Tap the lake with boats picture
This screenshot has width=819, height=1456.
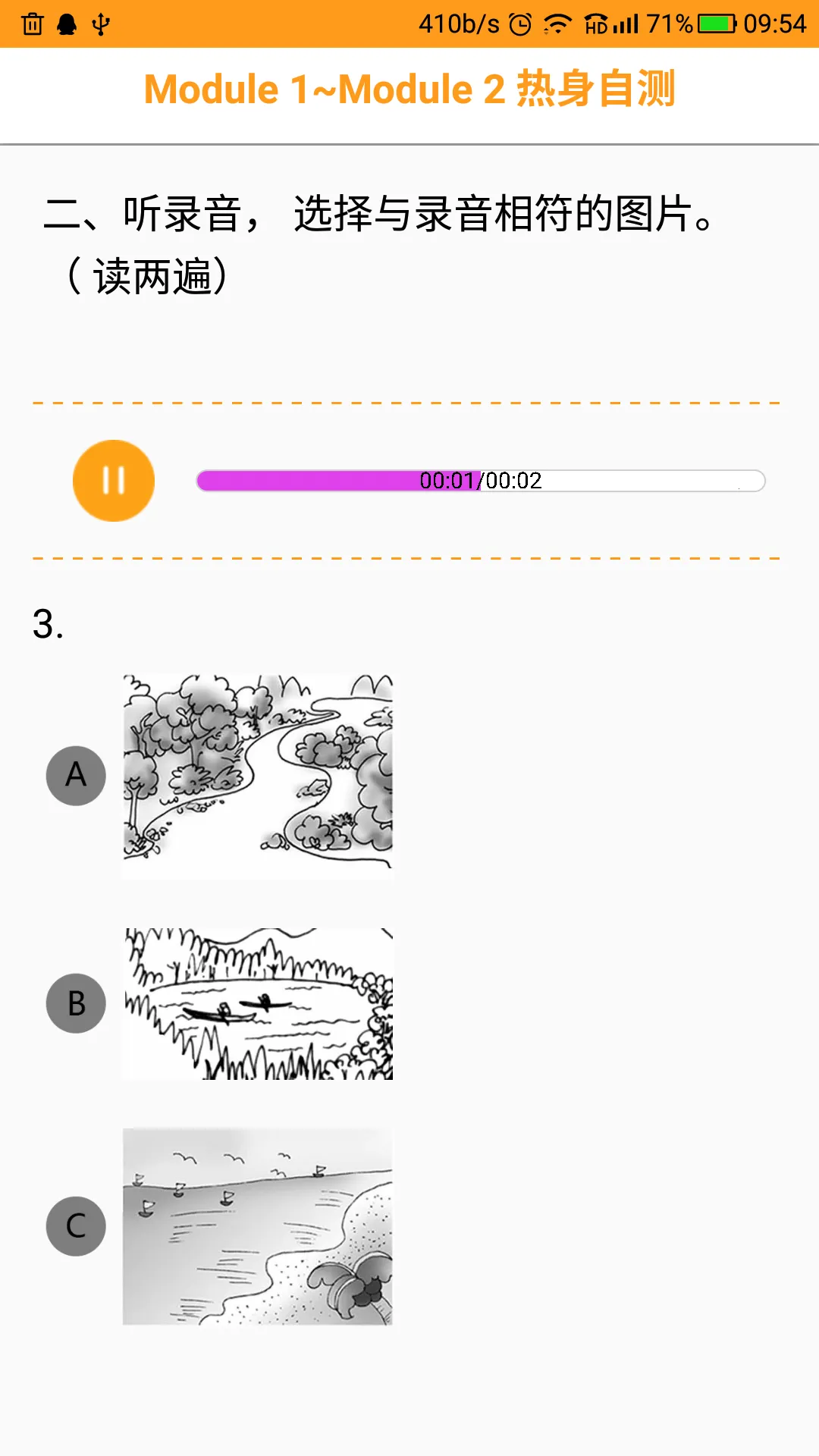coord(258,1003)
